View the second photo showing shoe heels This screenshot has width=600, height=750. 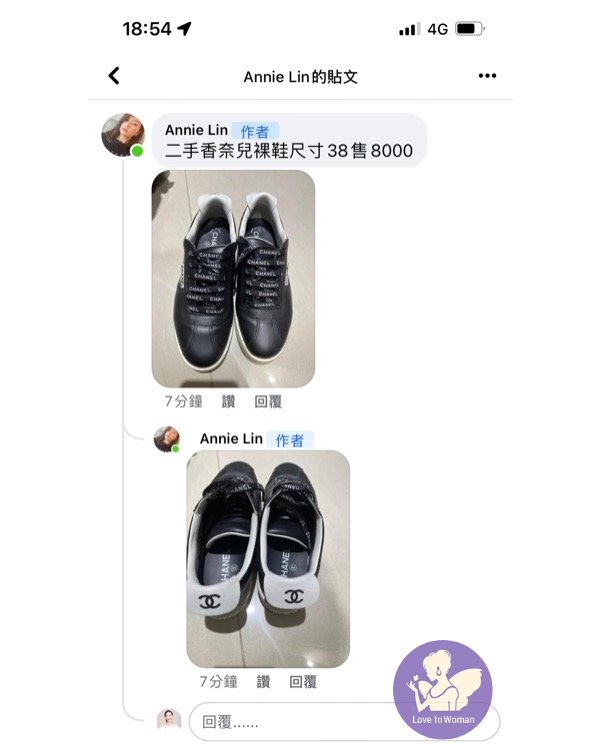pos(268,558)
